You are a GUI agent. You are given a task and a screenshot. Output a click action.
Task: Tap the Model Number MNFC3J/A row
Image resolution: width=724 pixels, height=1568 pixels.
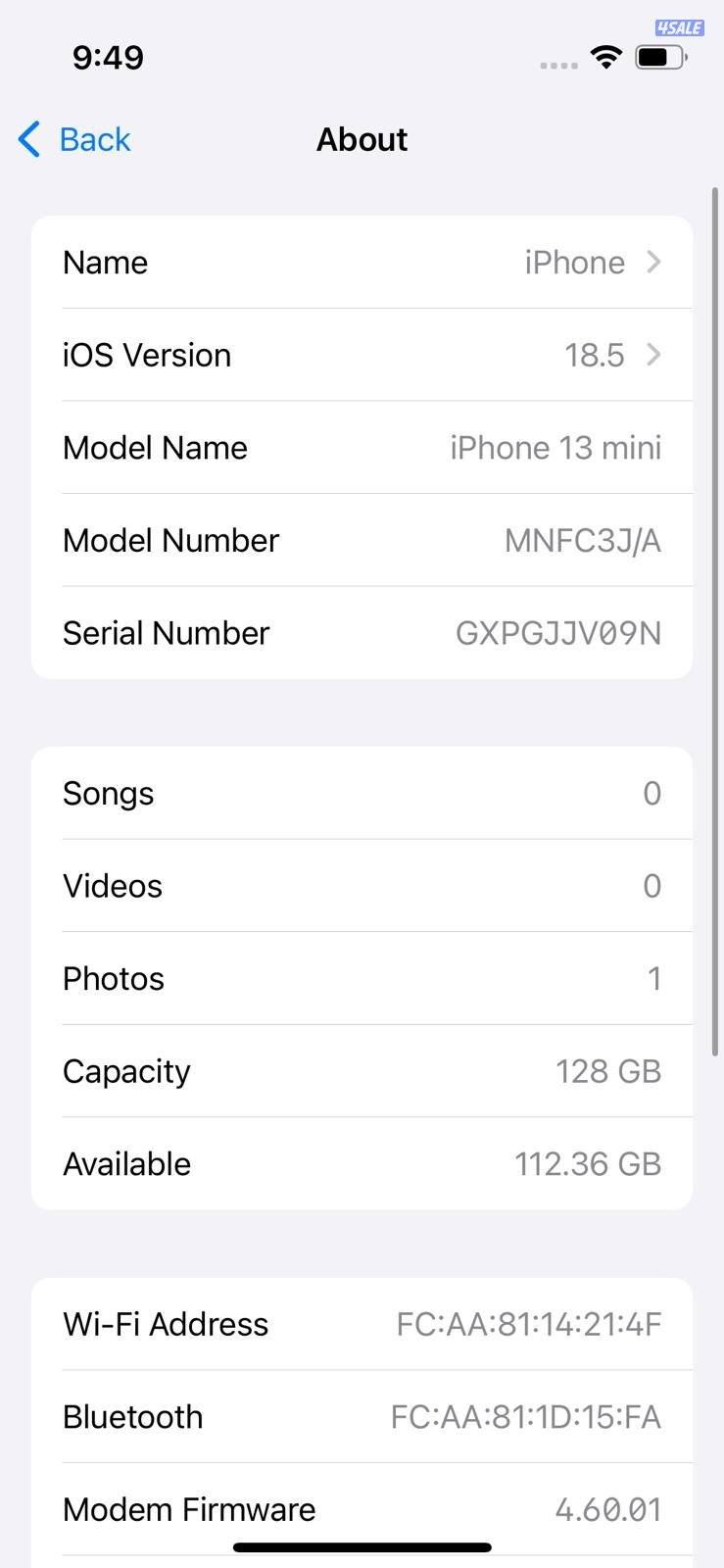(362, 540)
